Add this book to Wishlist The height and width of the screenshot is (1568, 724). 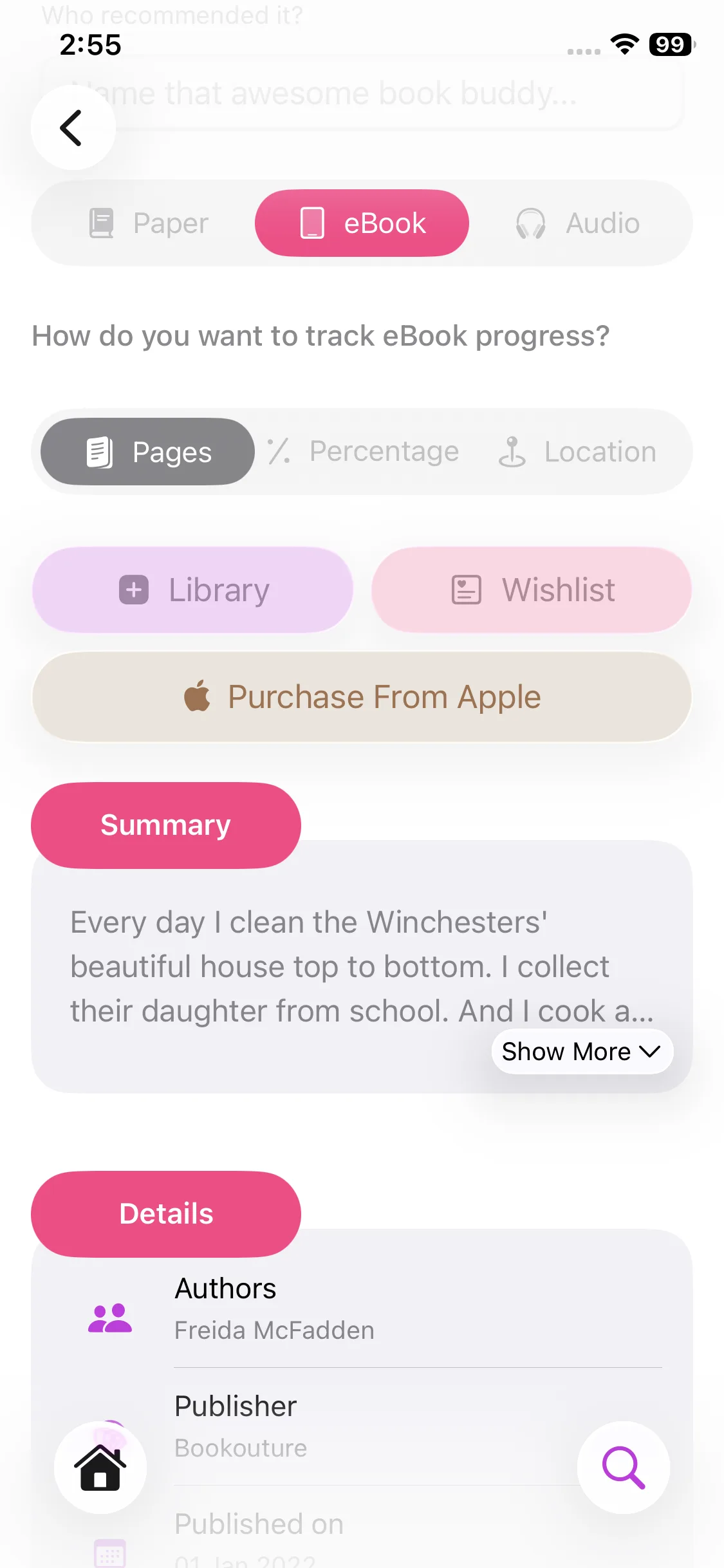532,590
